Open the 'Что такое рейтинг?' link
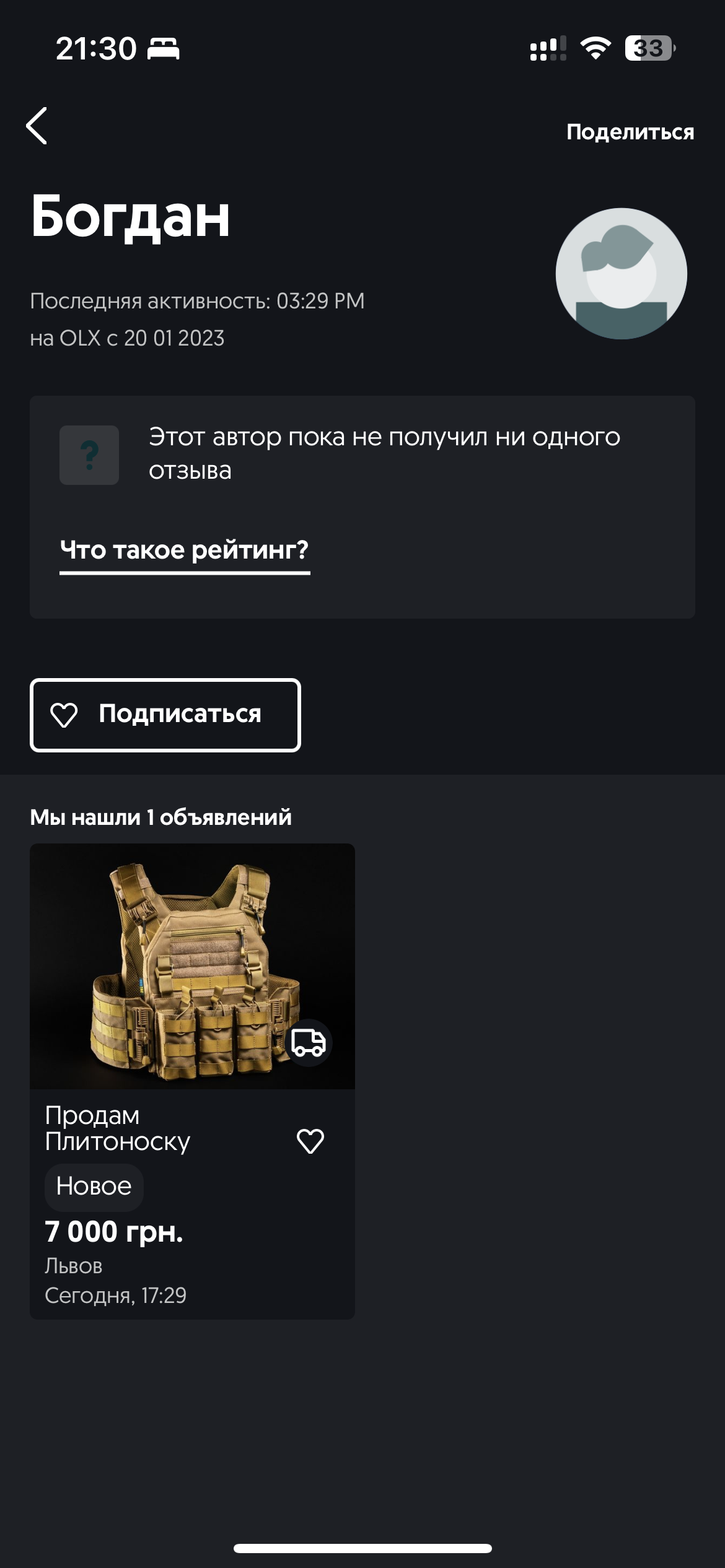725x1568 pixels. coord(185,551)
